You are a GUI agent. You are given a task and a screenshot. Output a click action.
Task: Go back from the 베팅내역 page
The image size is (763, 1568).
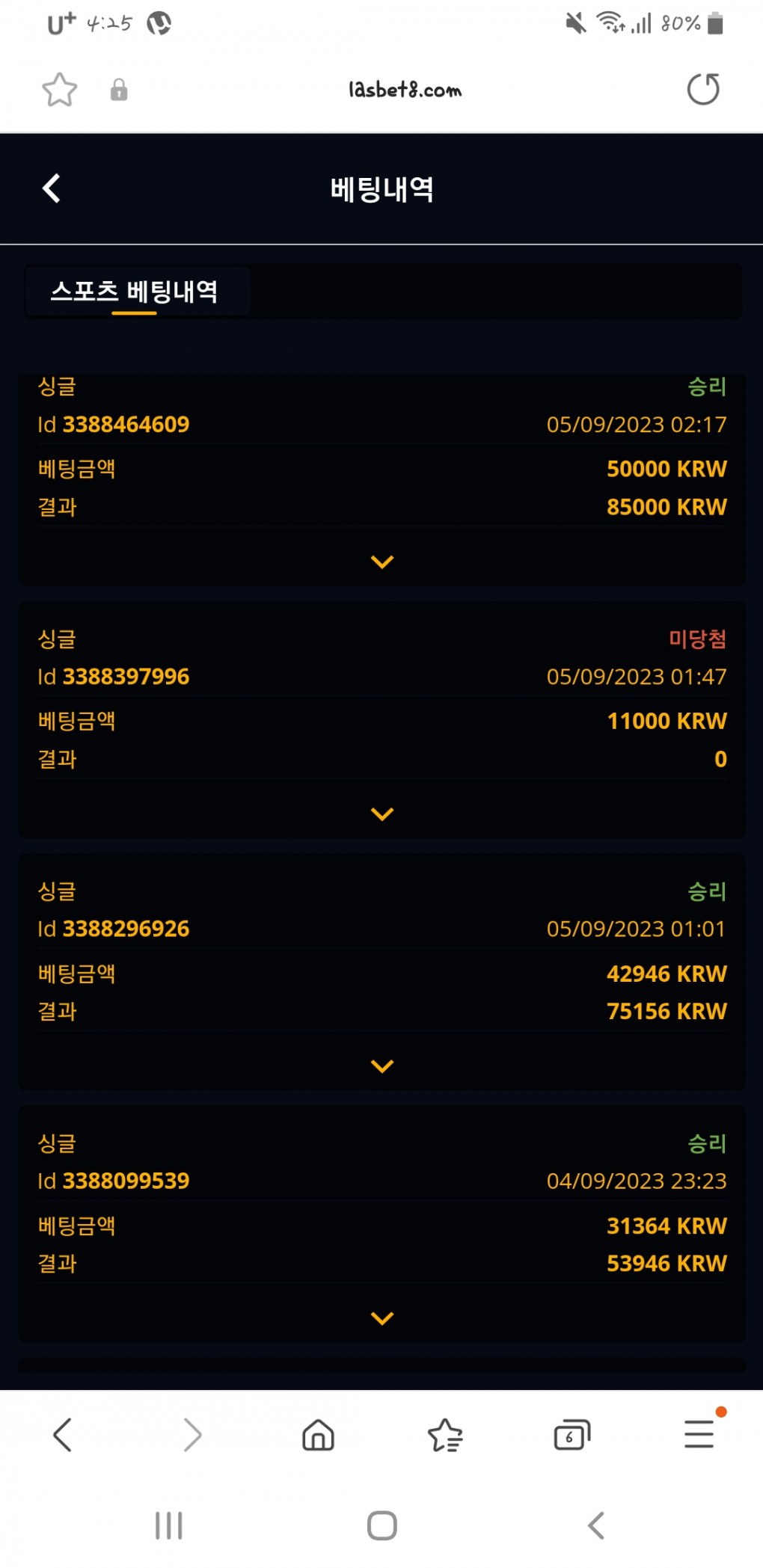pyautogui.click(x=51, y=188)
